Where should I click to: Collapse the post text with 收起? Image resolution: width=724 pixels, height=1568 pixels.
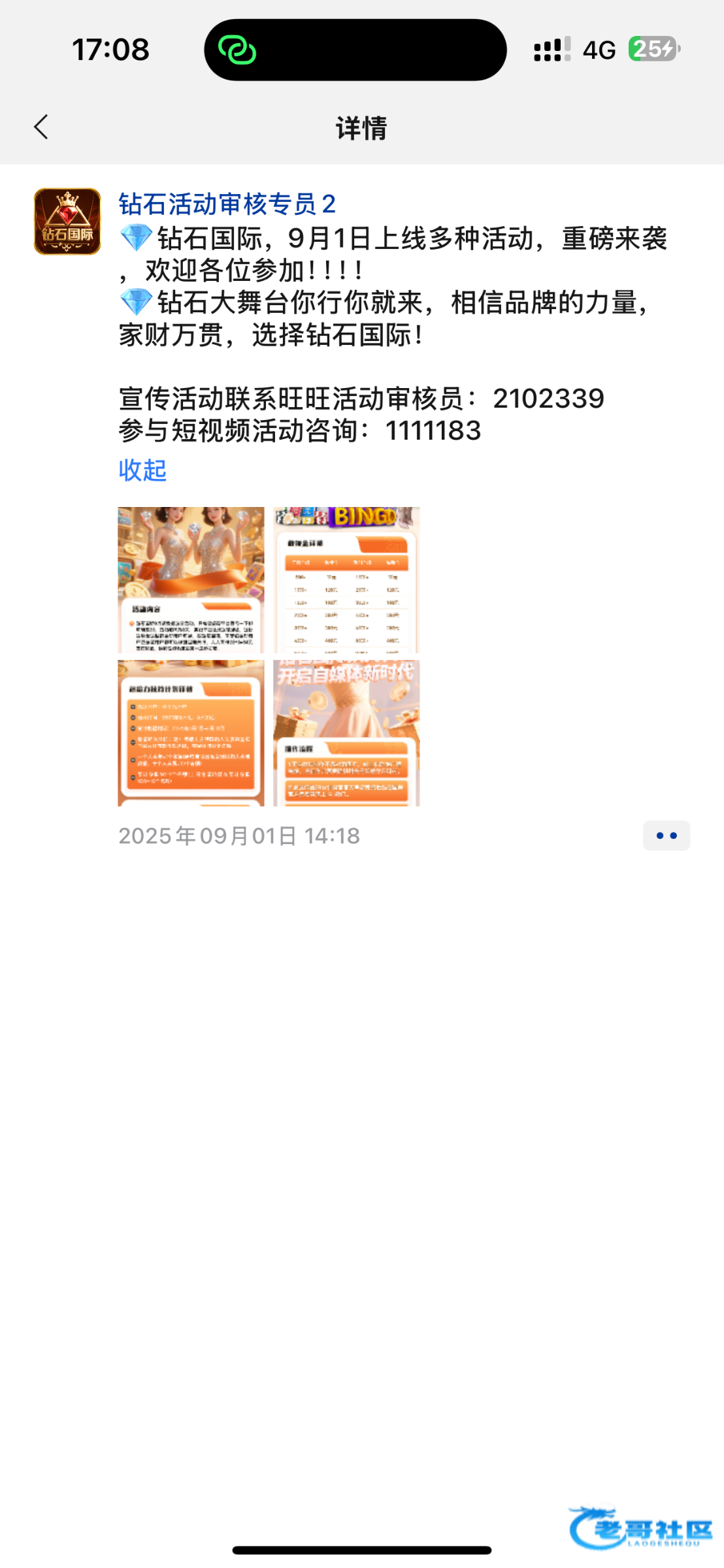(142, 470)
